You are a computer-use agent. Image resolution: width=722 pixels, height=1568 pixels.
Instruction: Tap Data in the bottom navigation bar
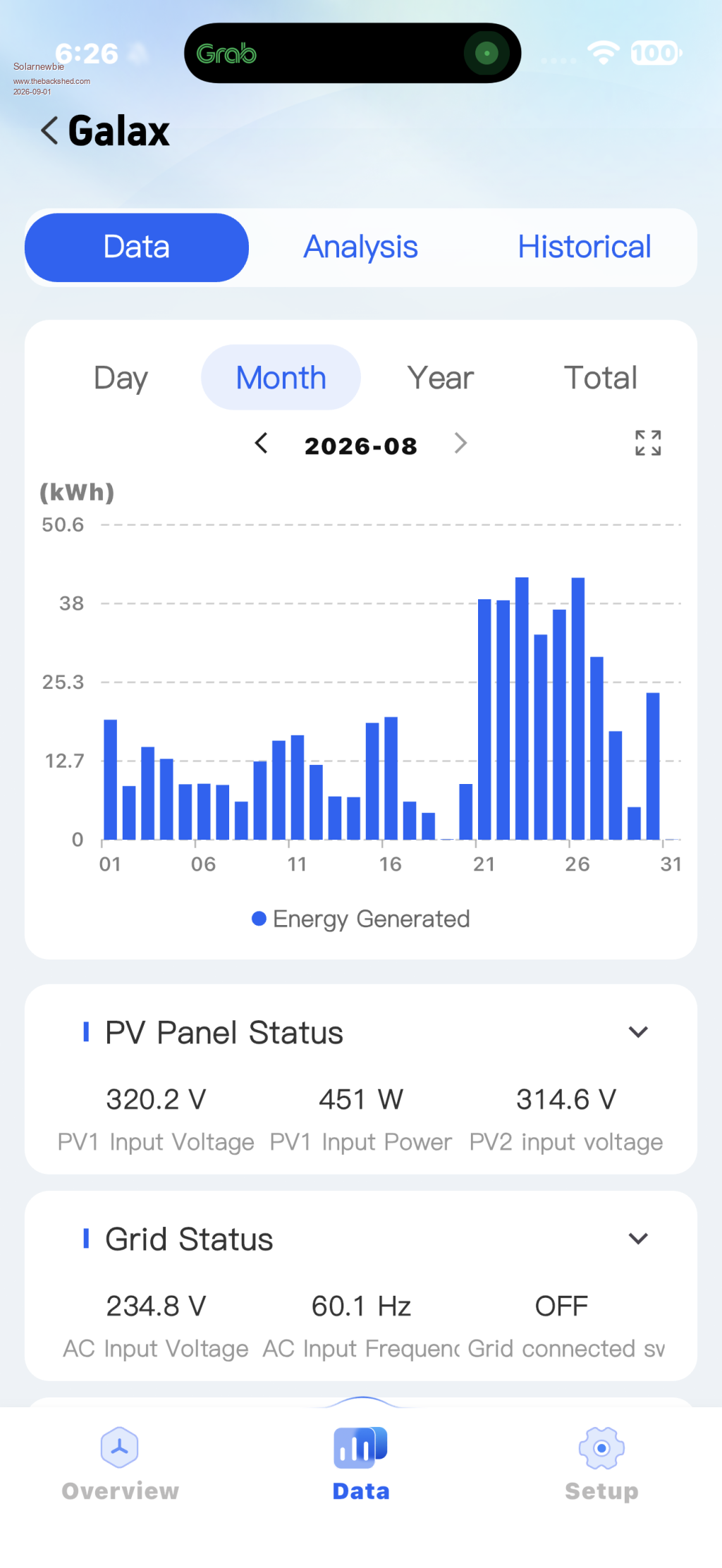(x=360, y=1464)
